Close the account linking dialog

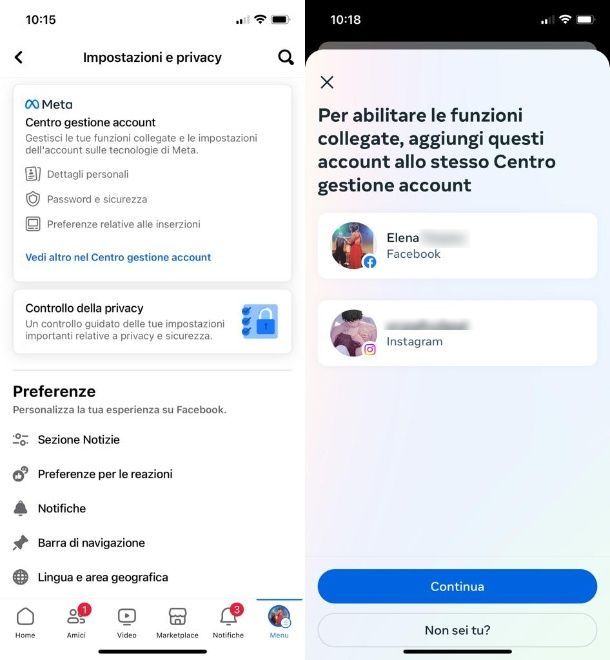pos(327,82)
